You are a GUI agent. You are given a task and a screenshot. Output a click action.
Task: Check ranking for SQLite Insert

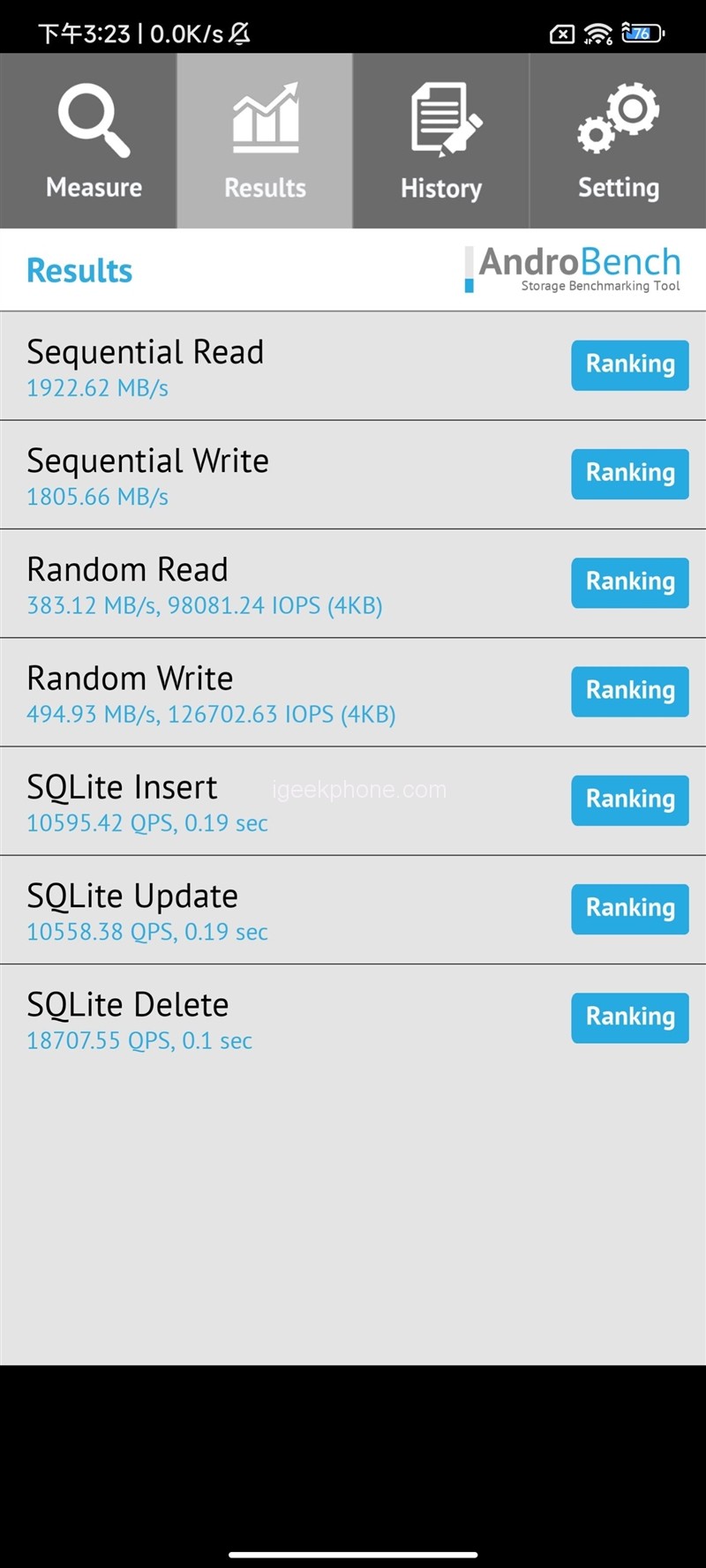629,799
